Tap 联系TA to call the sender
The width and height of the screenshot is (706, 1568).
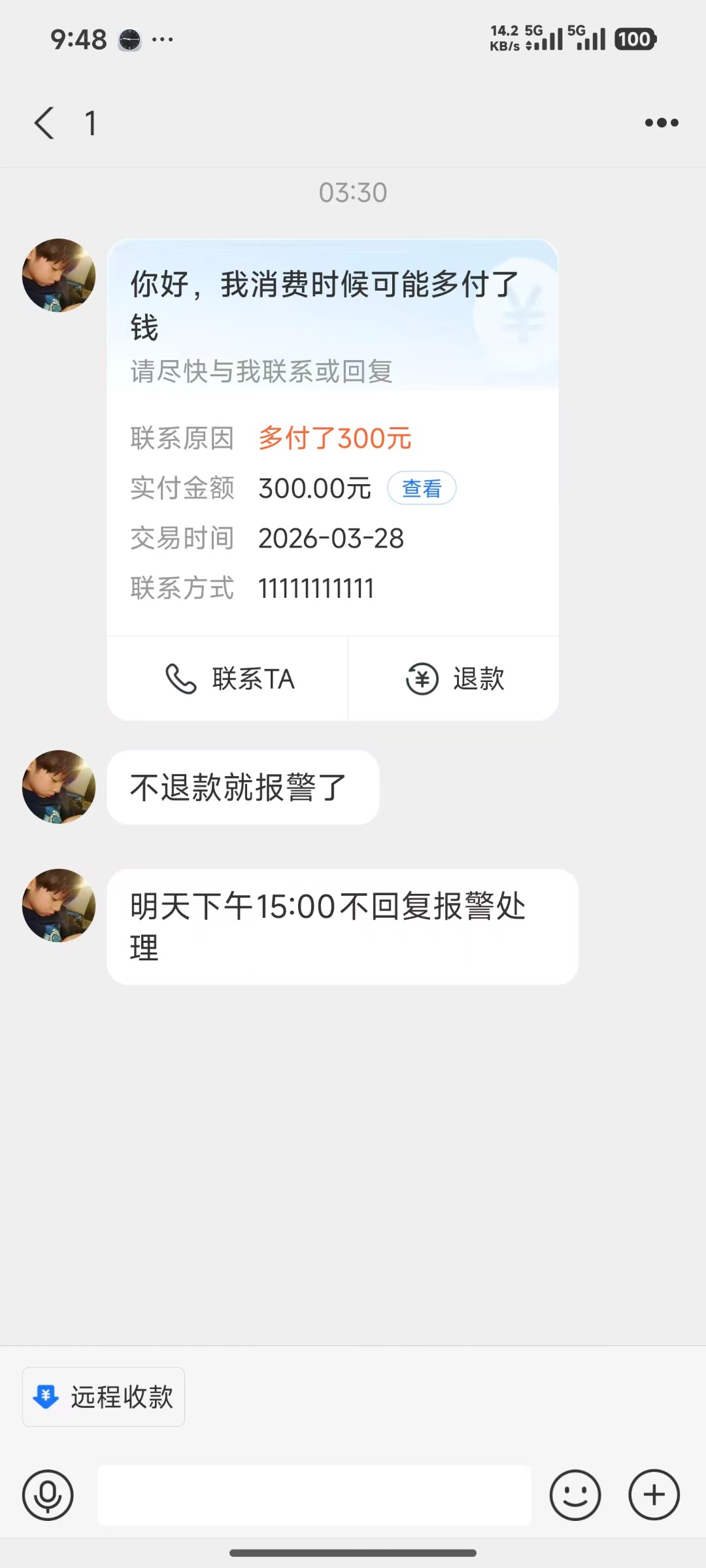(228, 679)
